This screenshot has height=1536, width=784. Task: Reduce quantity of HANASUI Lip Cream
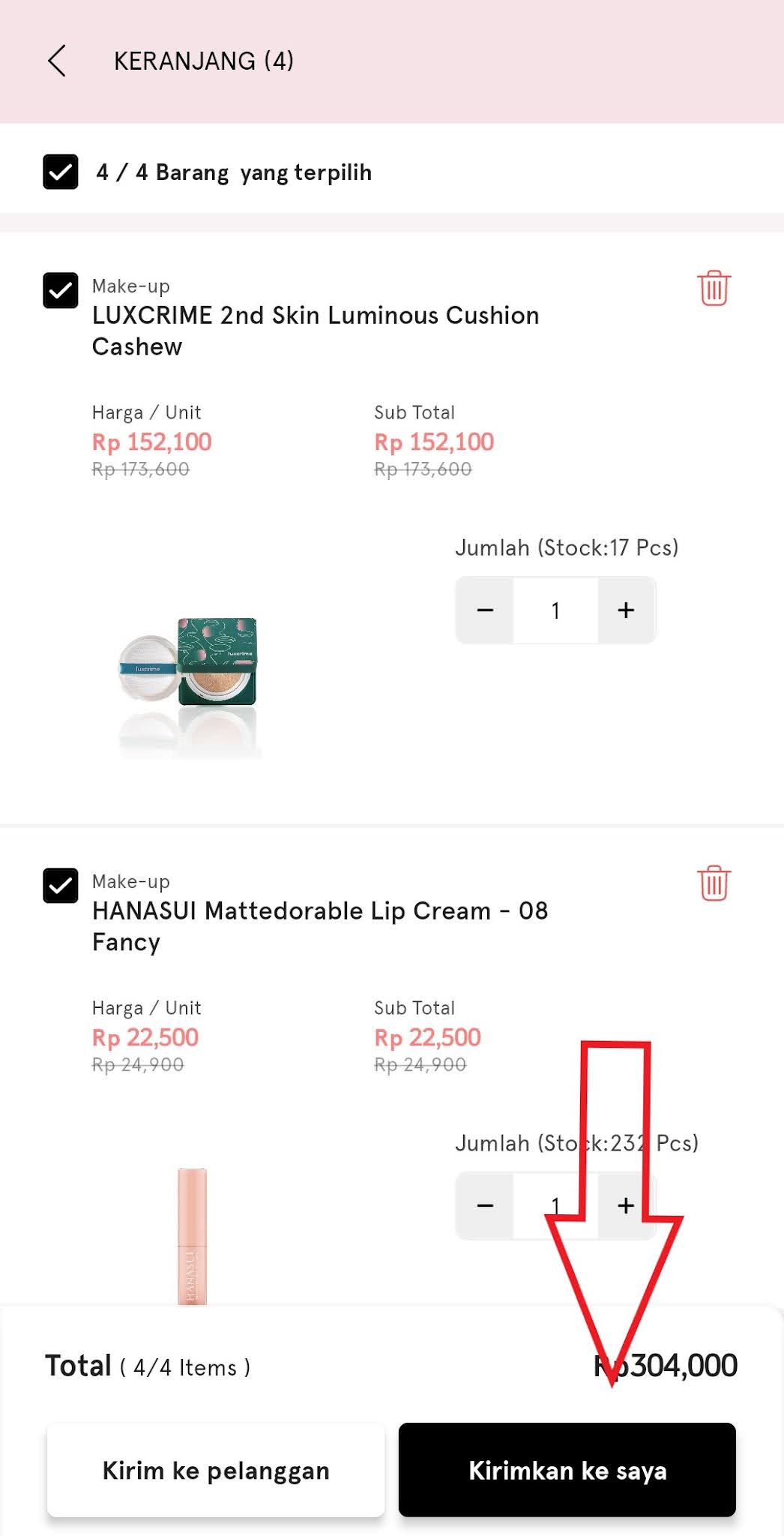point(485,1206)
